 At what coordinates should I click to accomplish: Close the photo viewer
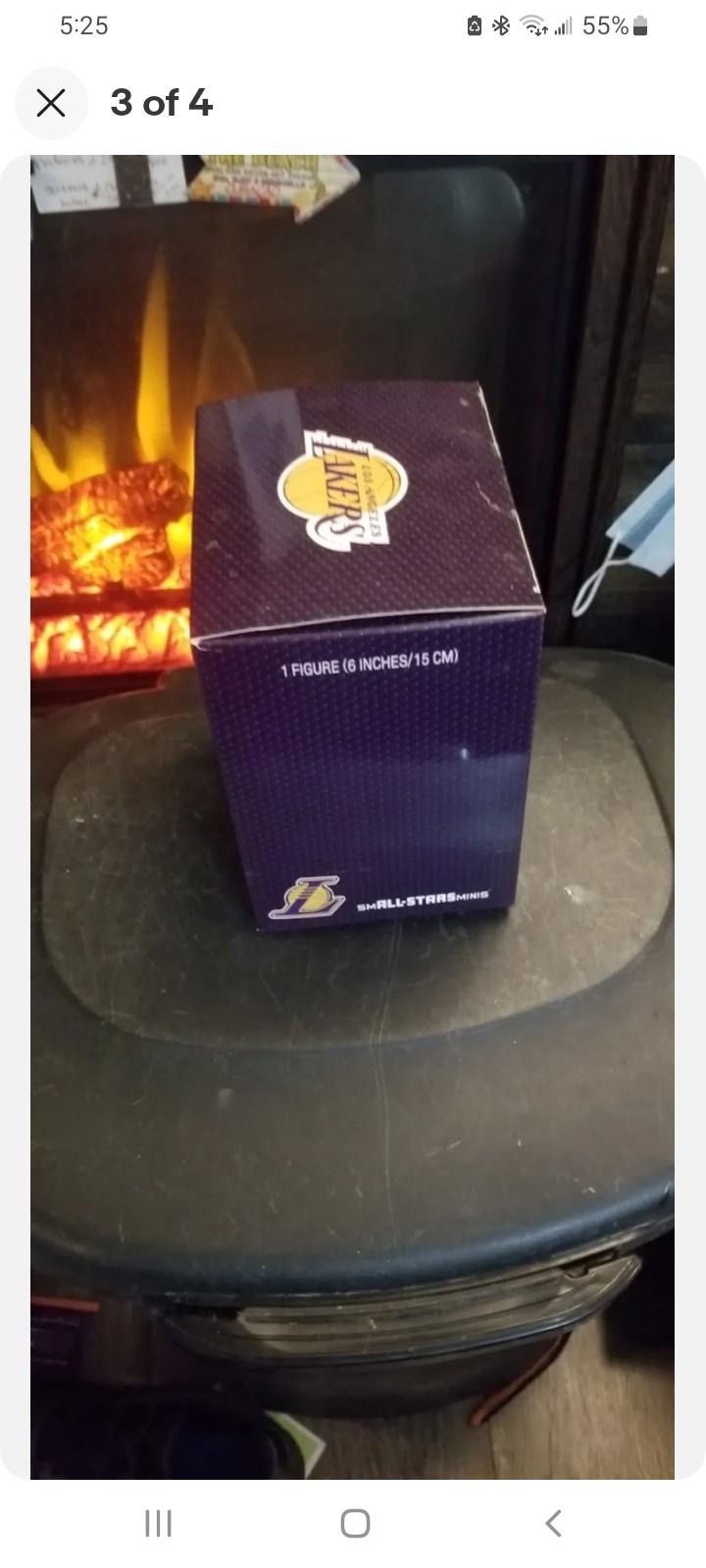[x=51, y=103]
